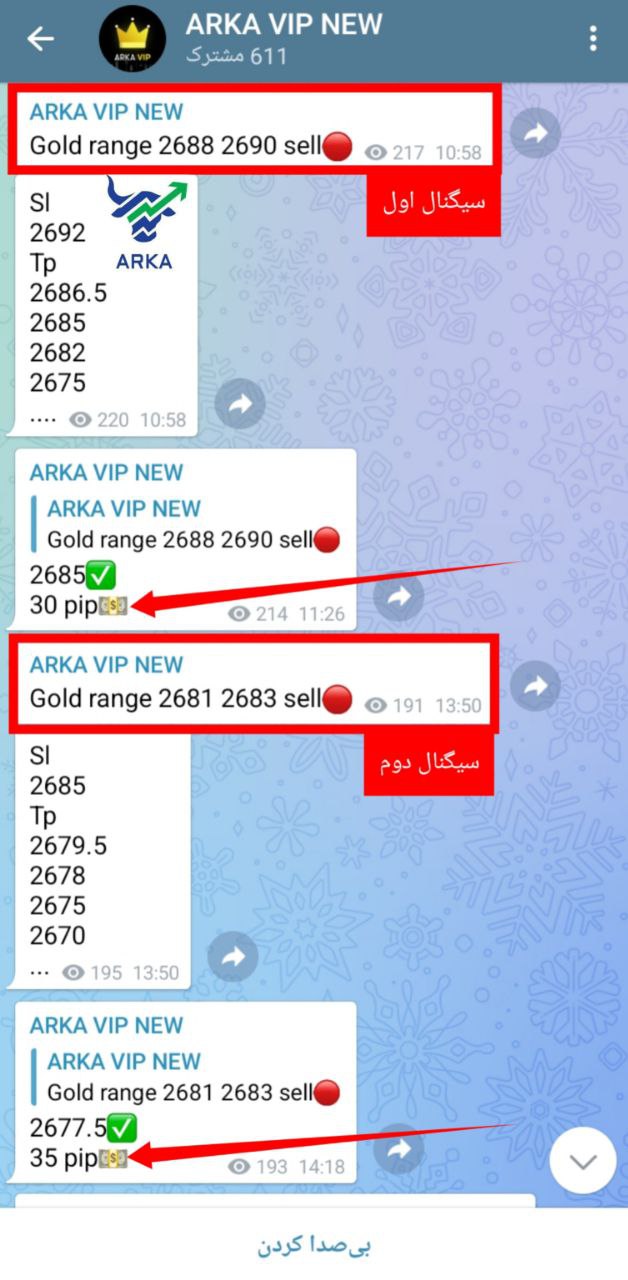Forward the message with Sl 2685

232,957
